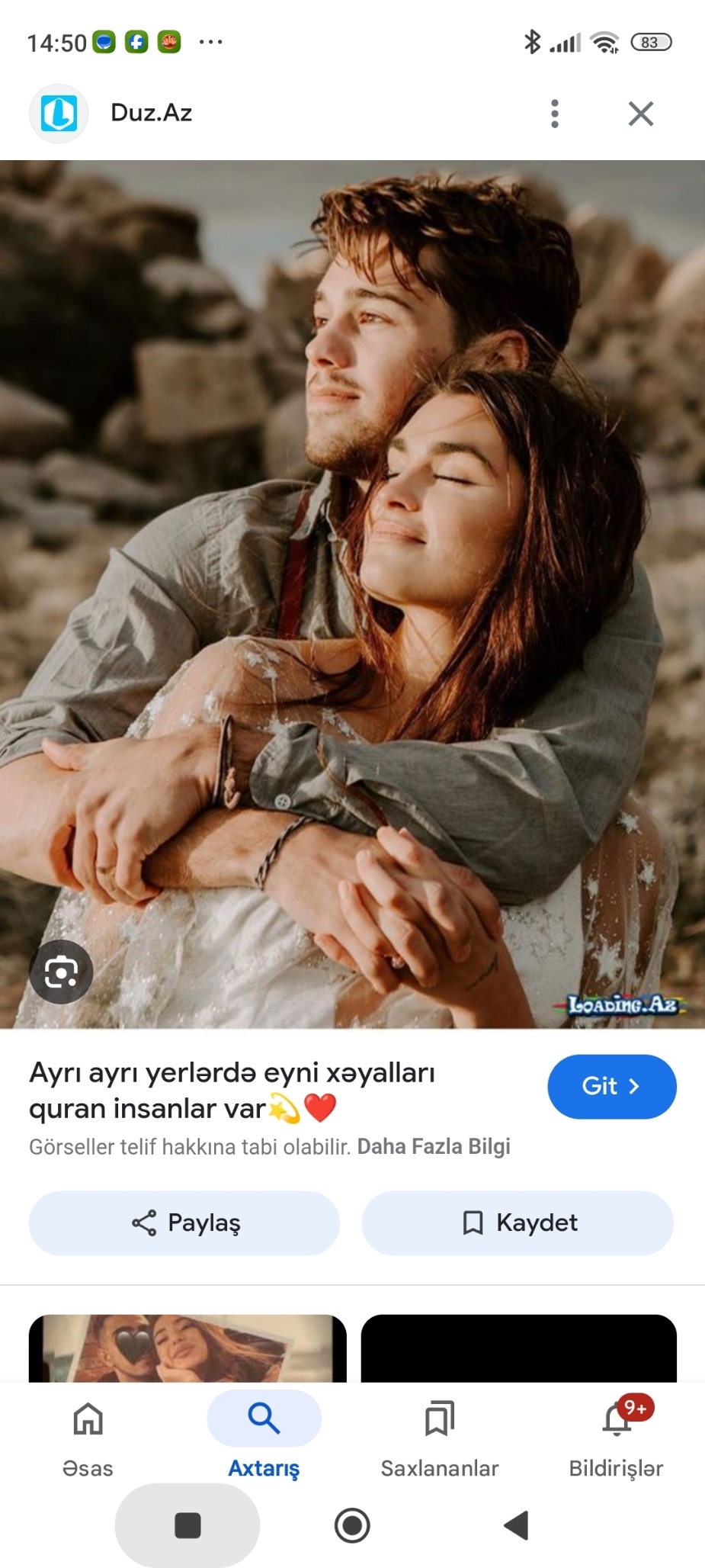
Task: Open the black related image thumbnail
Action: click(519, 1348)
